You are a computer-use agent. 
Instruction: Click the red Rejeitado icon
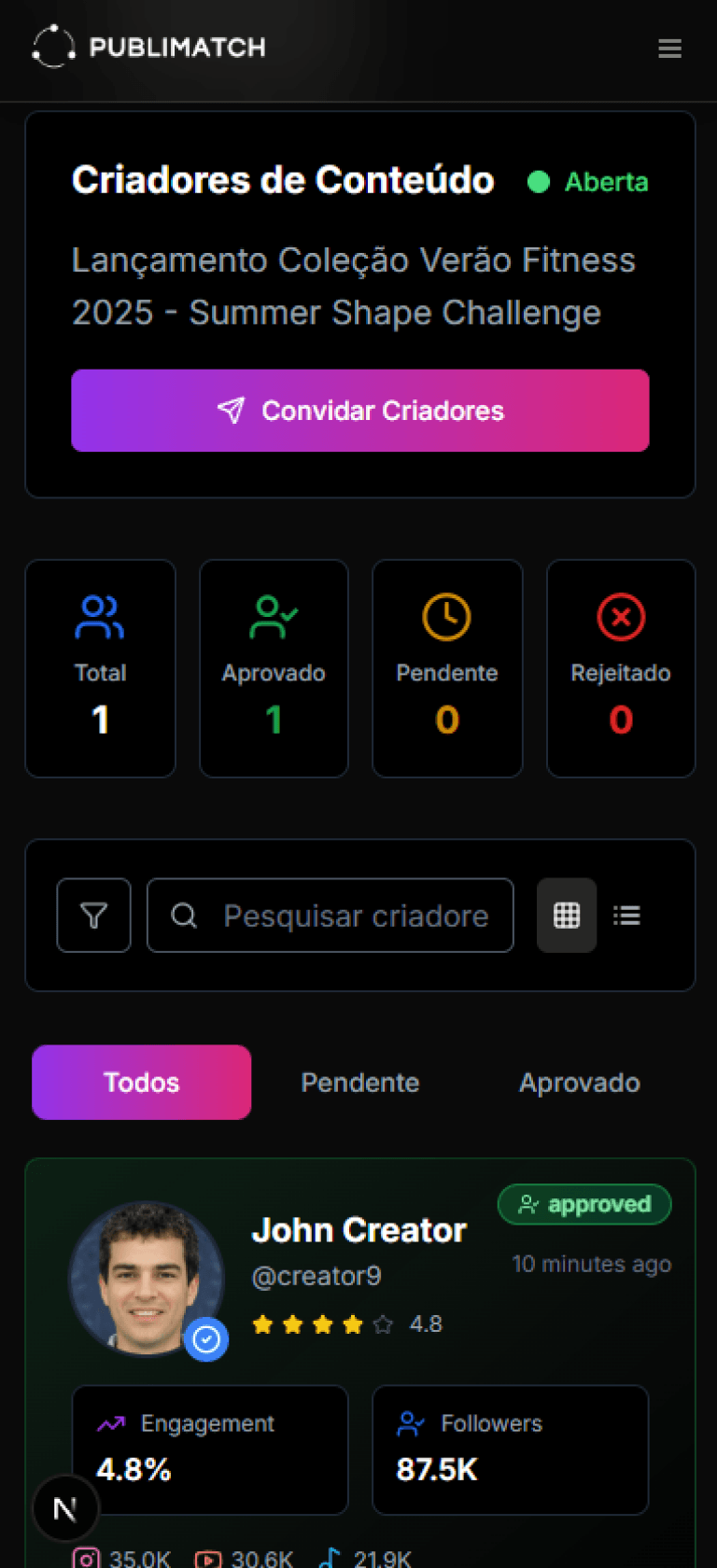coord(620,616)
